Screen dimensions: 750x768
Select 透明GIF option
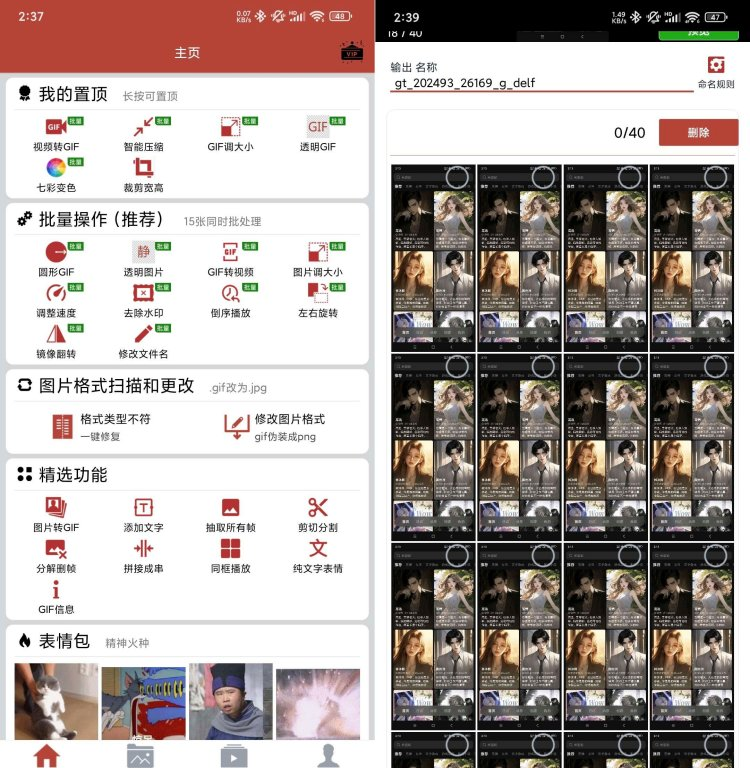tap(318, 133)
